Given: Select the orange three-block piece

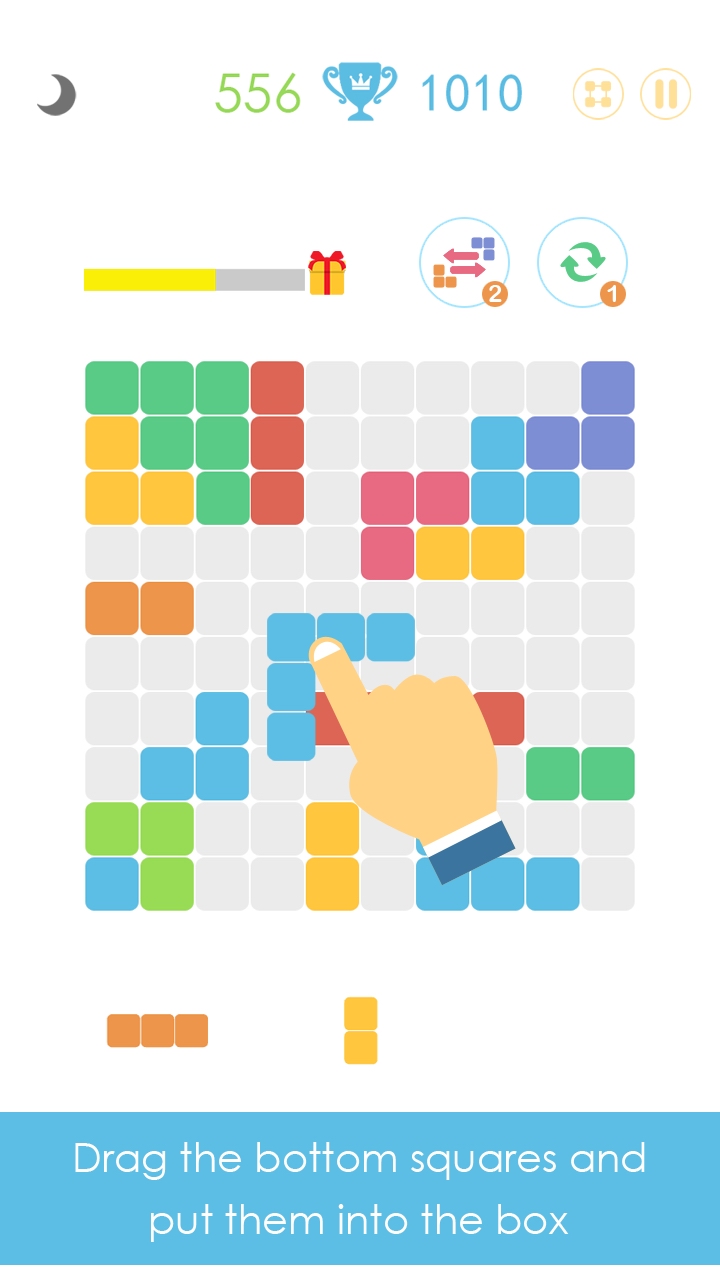Looking at the screenshot, I should [x=158, y=1031].
